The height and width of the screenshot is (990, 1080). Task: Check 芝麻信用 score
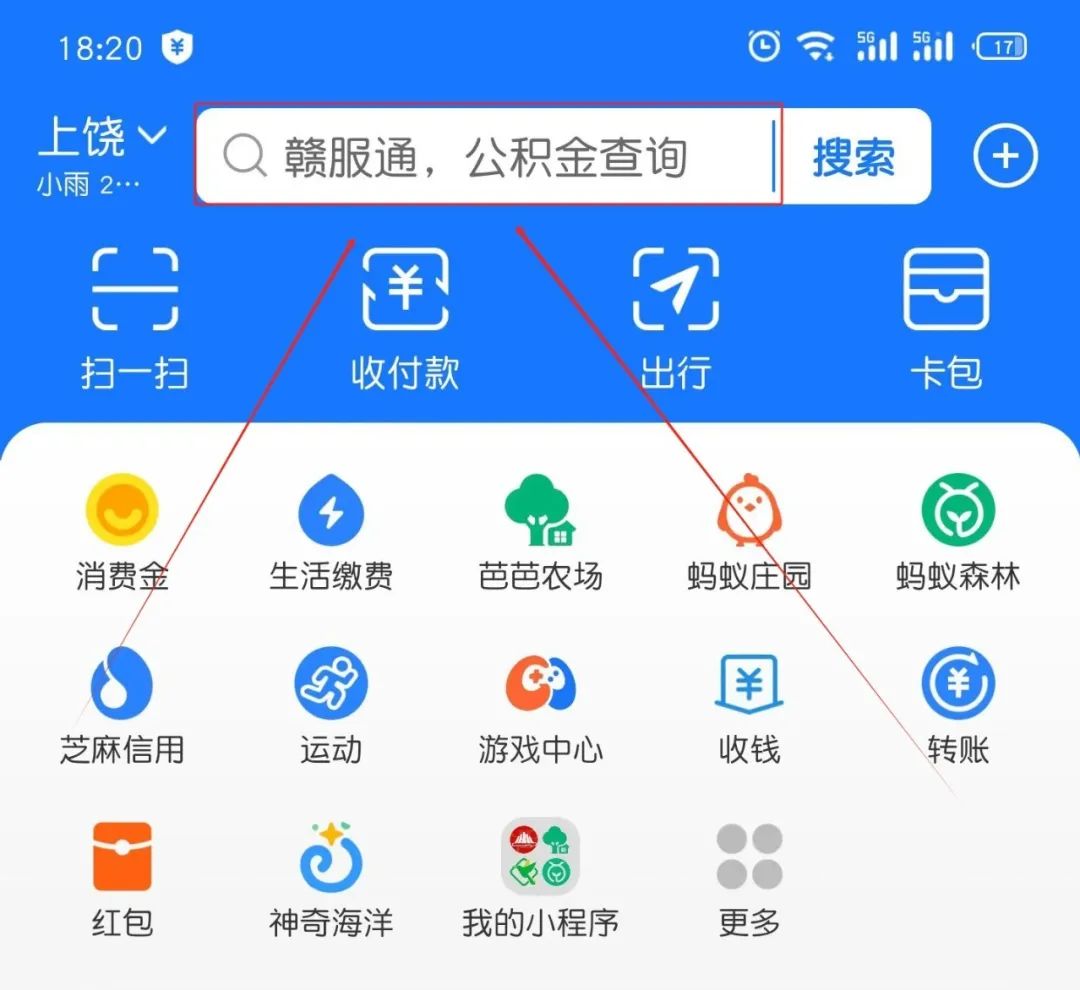(x=122, y=705)
